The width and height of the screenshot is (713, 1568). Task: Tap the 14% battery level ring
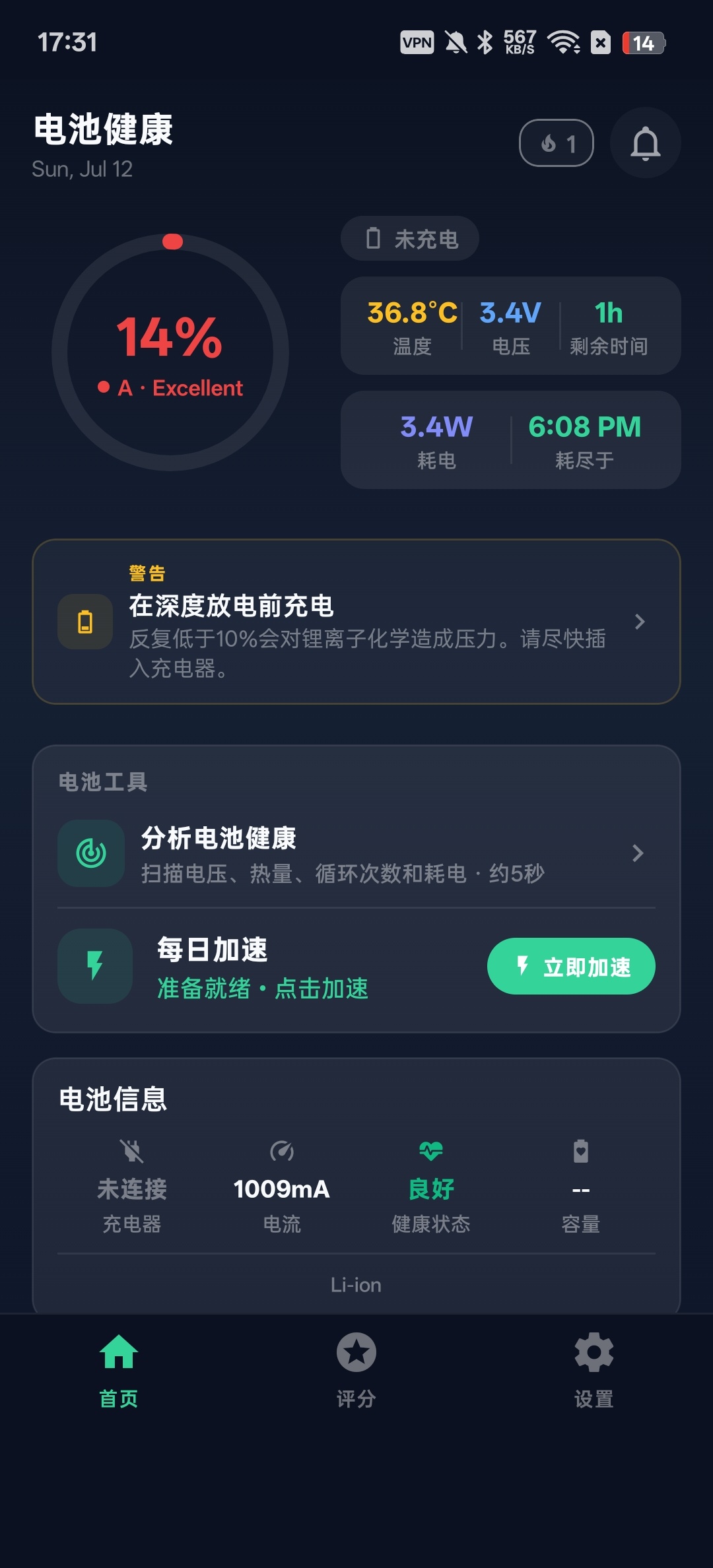[170, 352]
